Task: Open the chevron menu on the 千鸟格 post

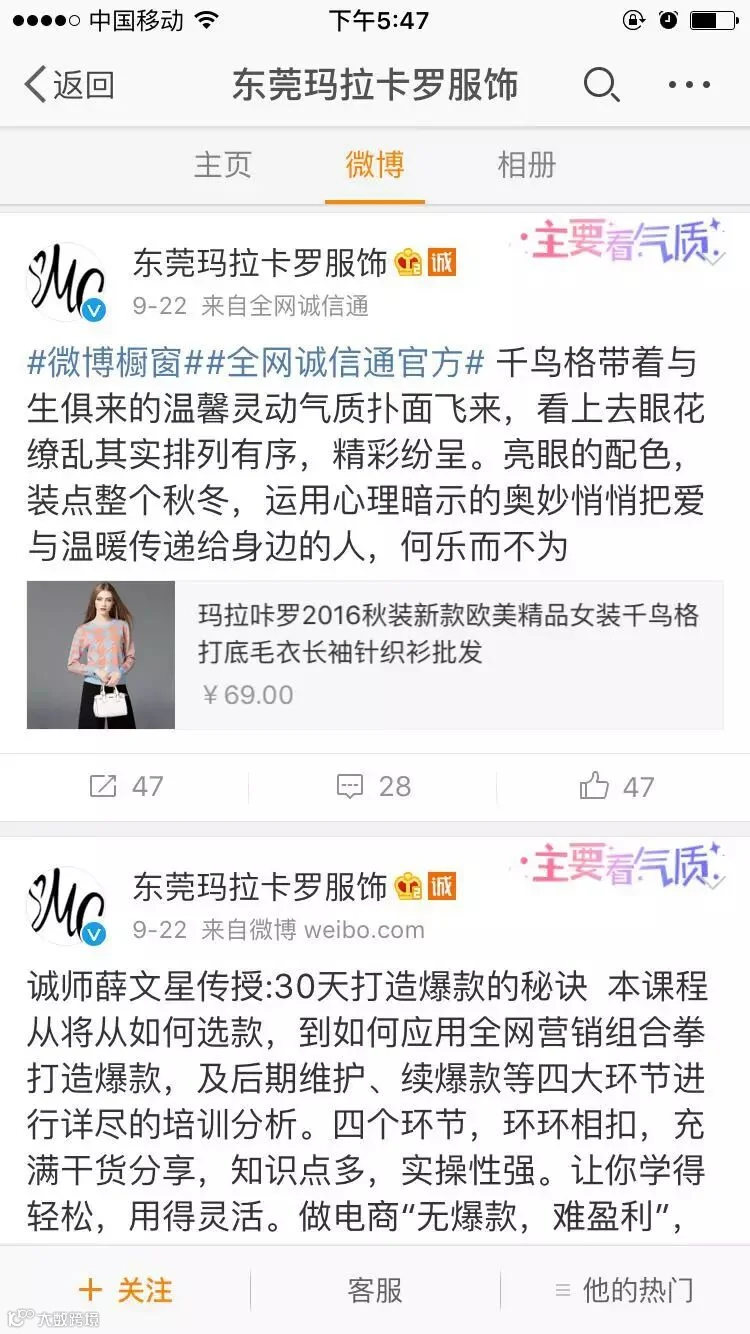Action: [712, 258]
